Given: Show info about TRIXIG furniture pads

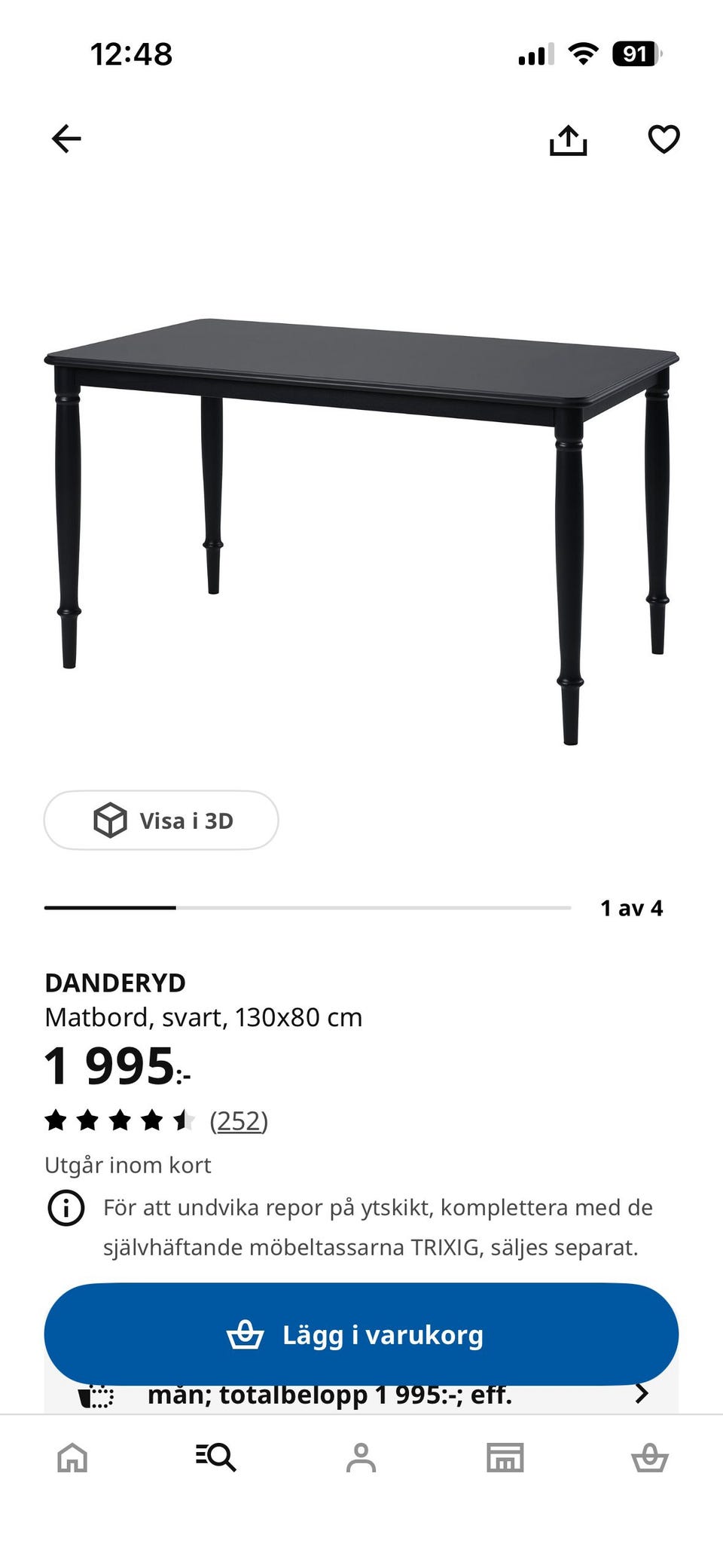Looking at the screenshot, I should [x=66, y=1209].
